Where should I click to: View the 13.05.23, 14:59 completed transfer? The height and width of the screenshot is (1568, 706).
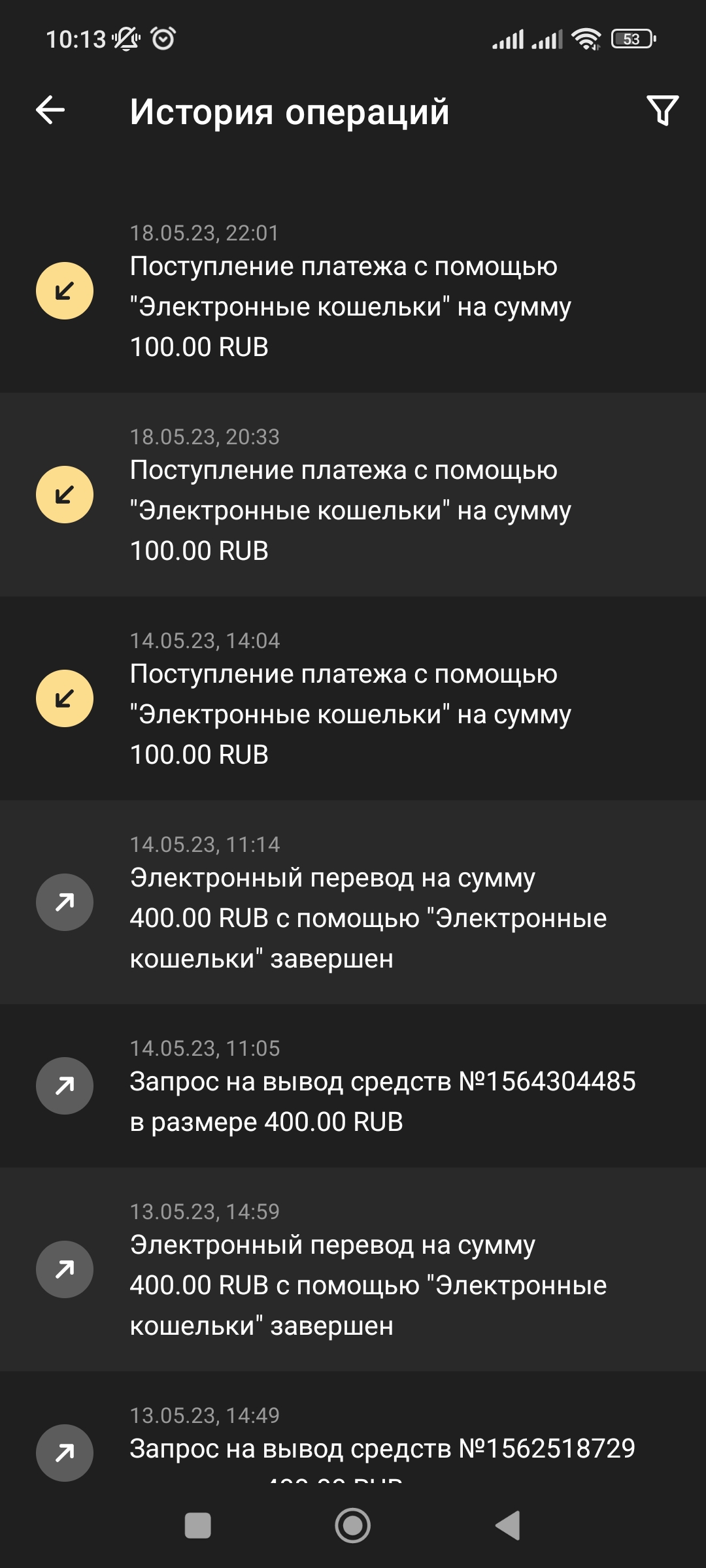pos(353,1269)
